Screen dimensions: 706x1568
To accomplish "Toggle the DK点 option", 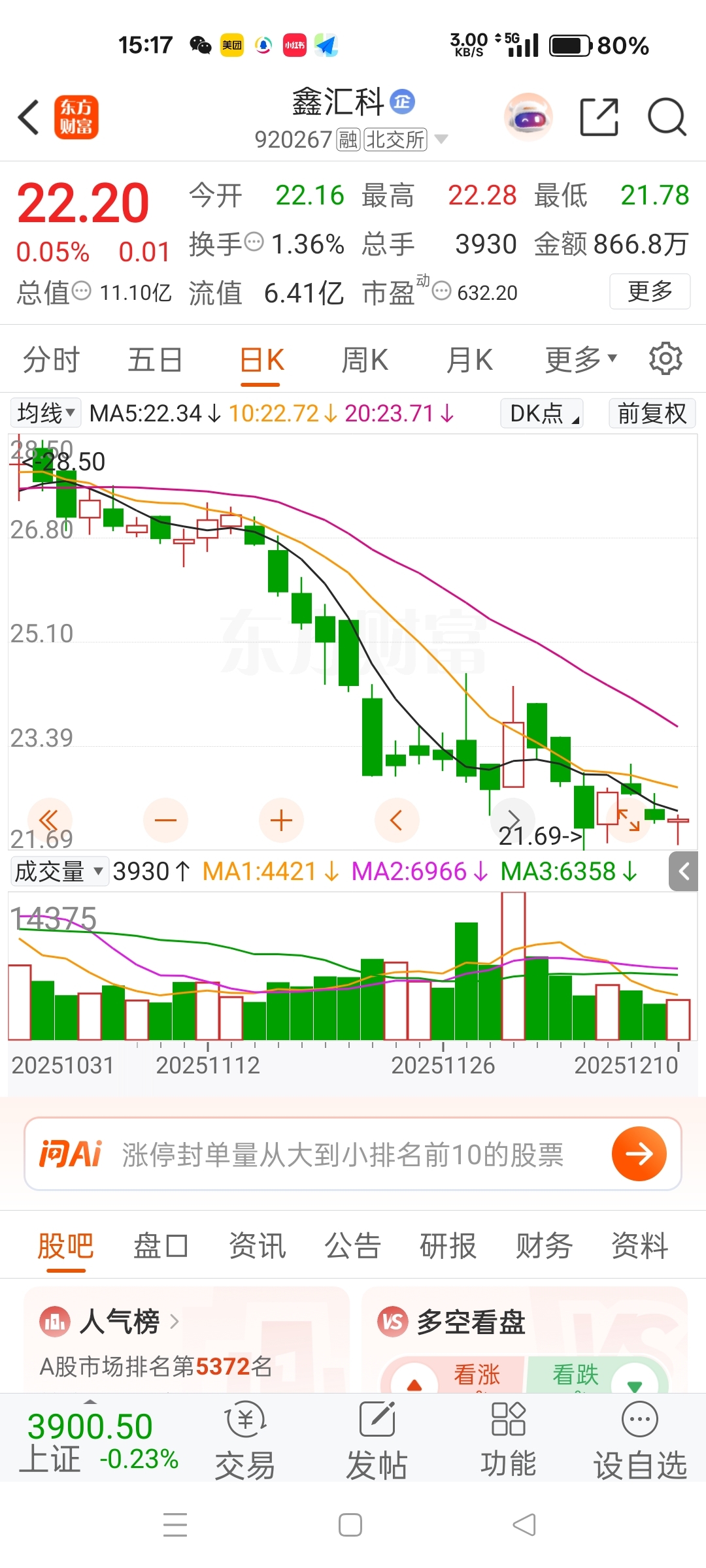I will coord(542,413).
